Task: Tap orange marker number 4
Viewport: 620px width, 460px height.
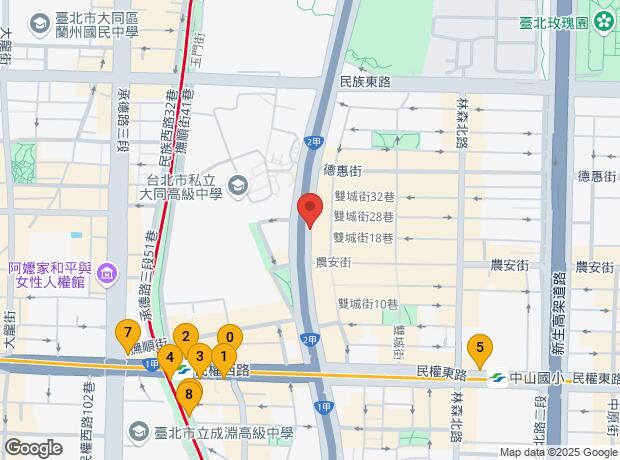Action: (x=169, y=357)
